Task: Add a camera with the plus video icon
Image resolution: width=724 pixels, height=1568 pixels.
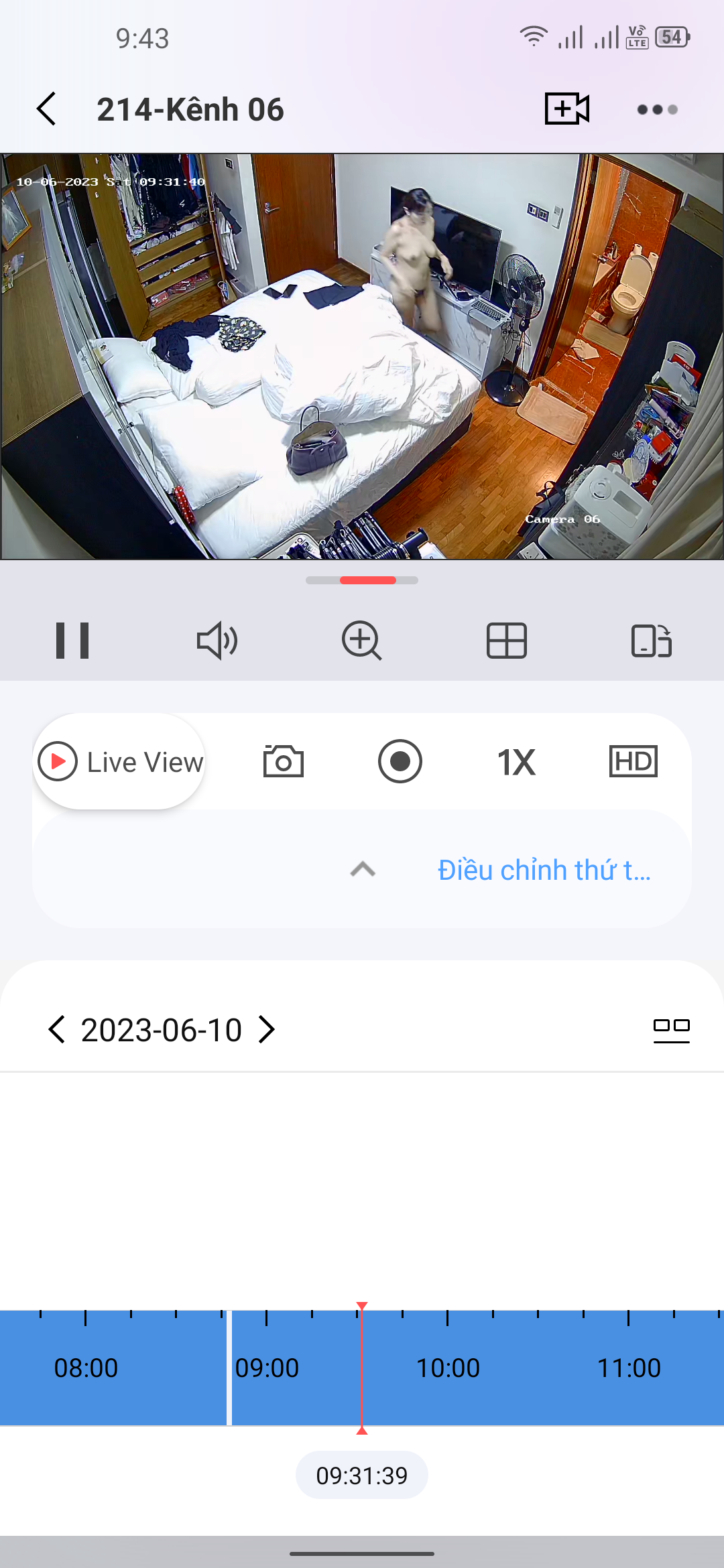Action: click(x=566, y=109)
